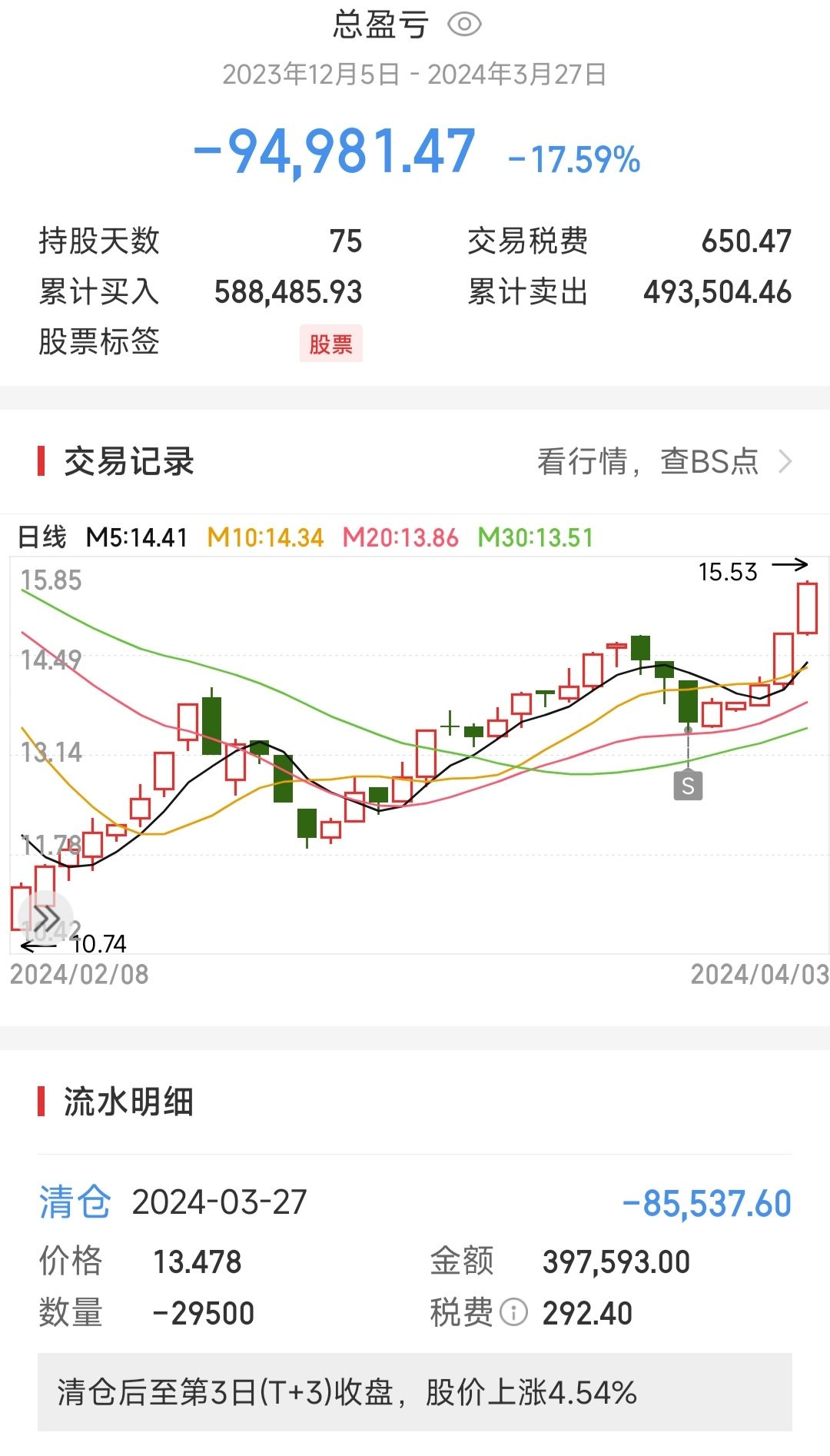Viewport: 830px width, 1456px height.
Task: Toggle the eye icon beside 总盈亏
Action: coord(464,25)
